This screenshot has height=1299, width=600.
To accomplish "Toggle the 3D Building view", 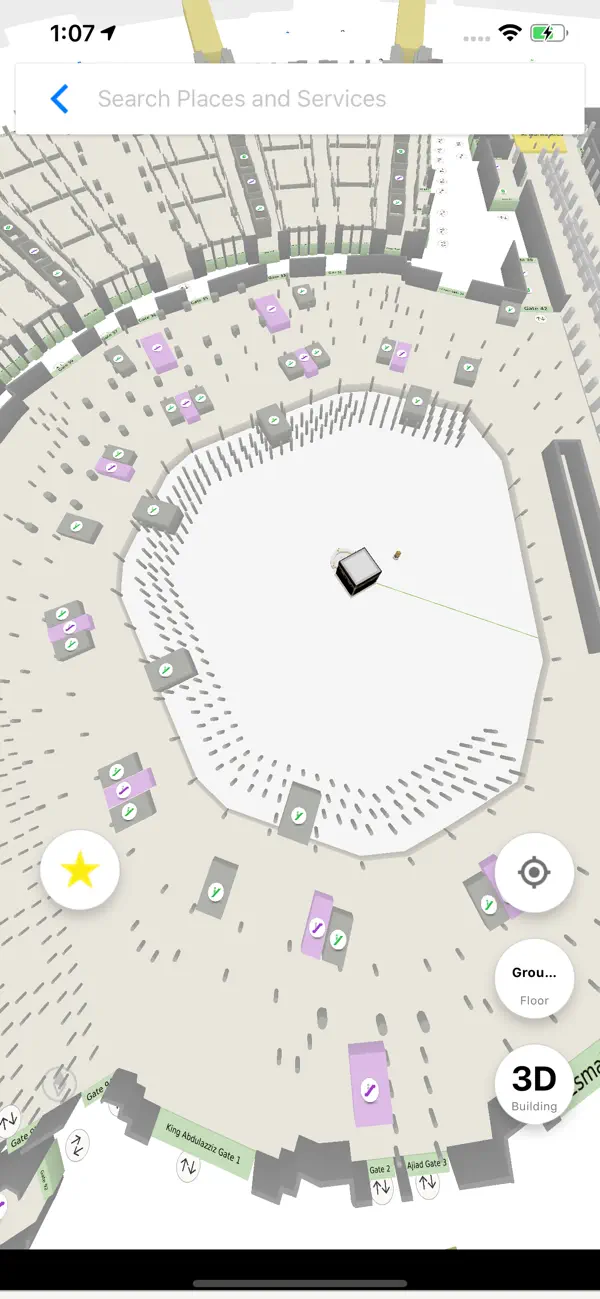I will pyautogui.click(x=534, y=1085).
